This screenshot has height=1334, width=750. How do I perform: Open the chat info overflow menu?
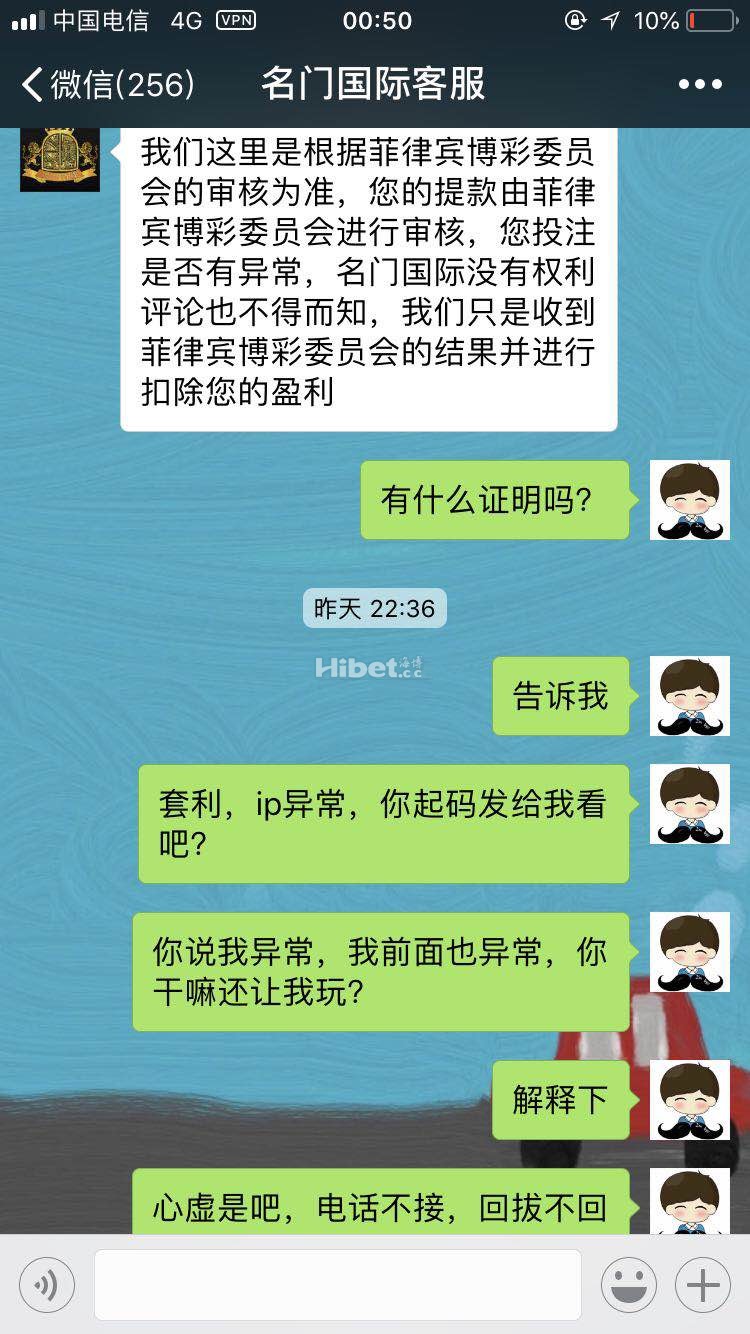pyautogui.click(x=700, y=84)
